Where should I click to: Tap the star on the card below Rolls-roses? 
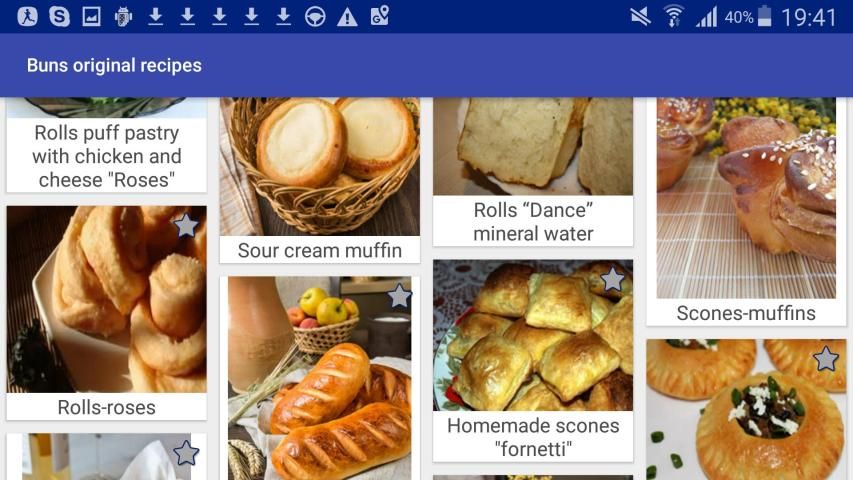pos(186,453)
